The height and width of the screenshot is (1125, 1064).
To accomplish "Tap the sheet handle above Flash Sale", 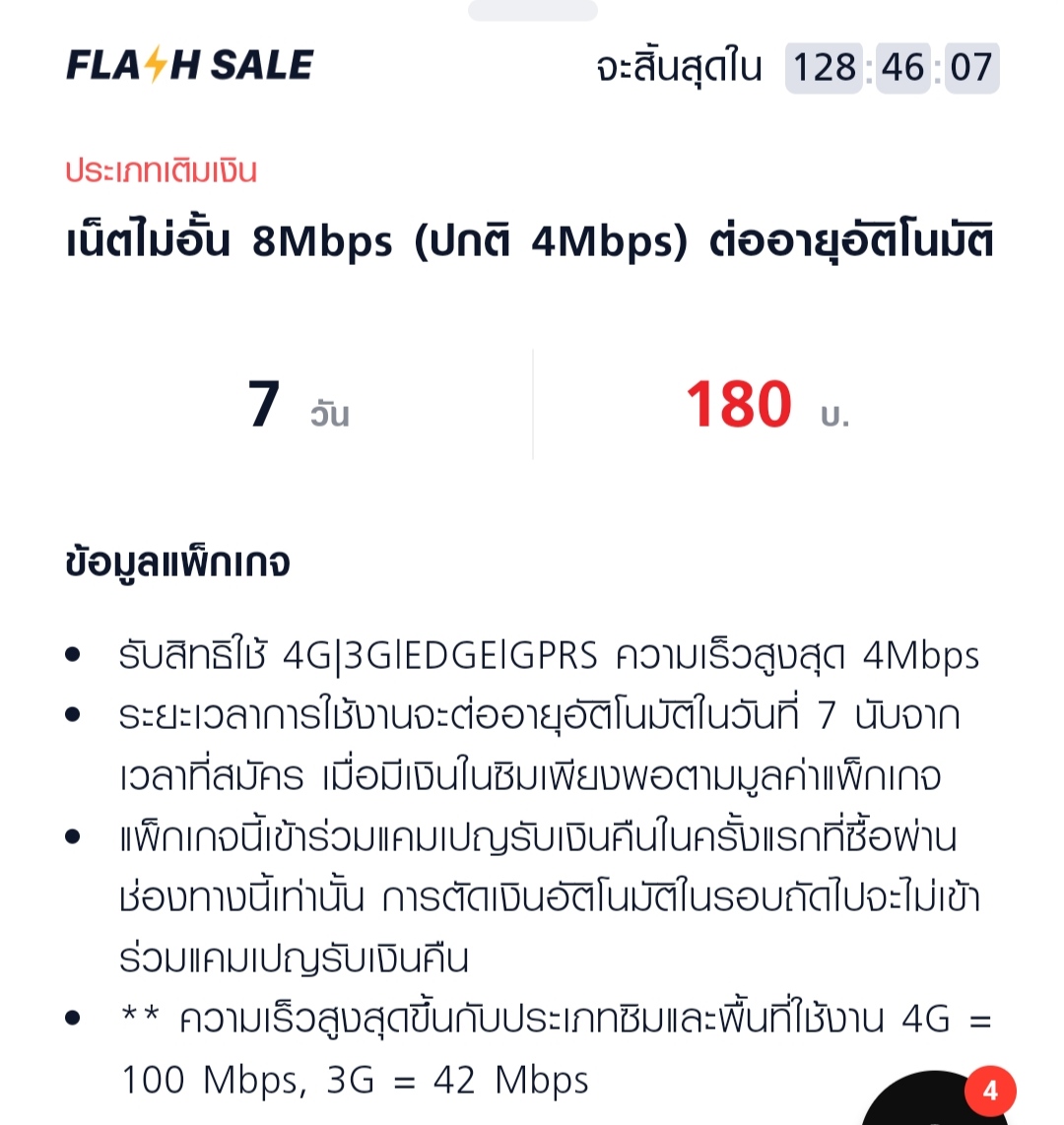I will [x=532, y=10].
